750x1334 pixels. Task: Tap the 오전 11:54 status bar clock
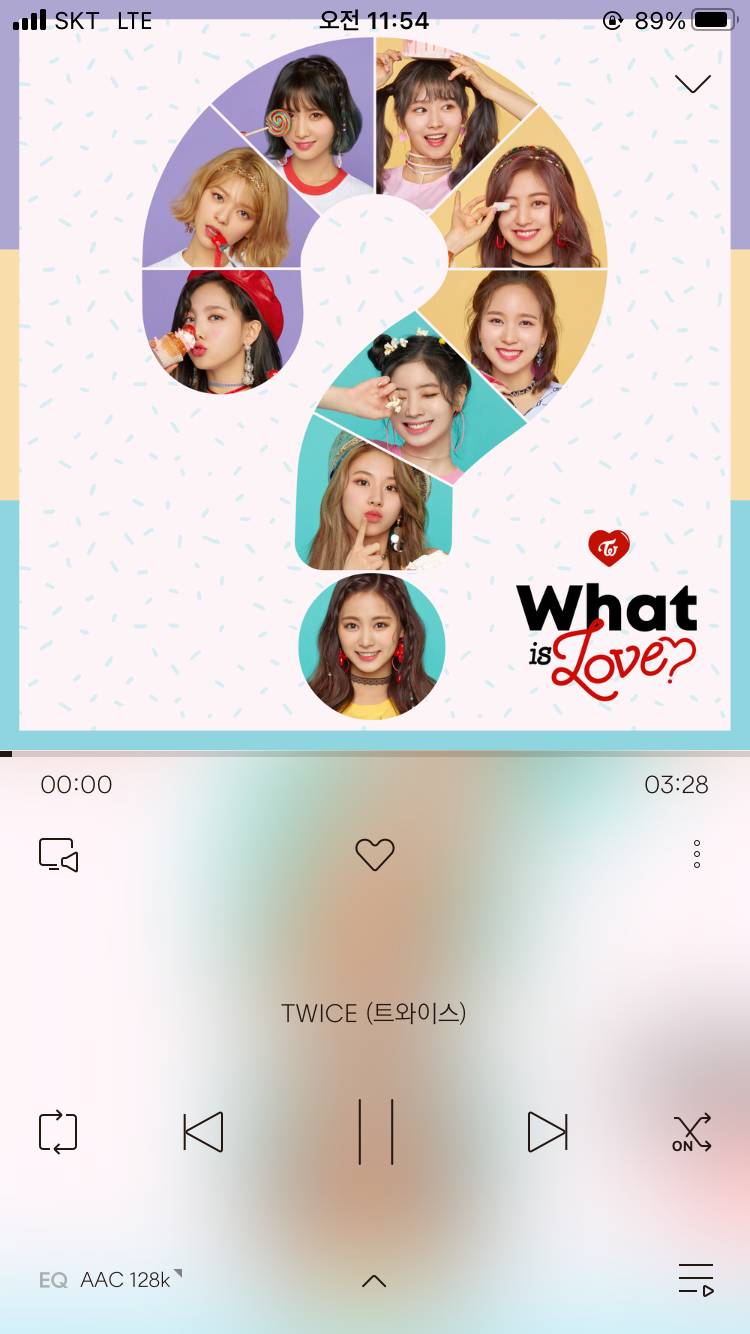click(373, 20)
